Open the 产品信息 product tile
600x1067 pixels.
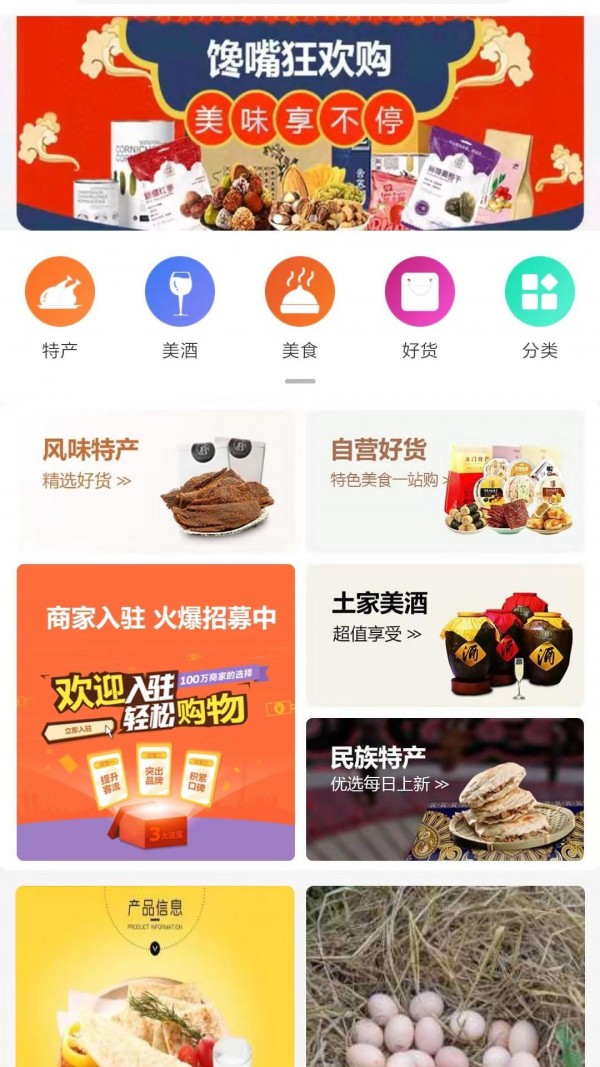point(156,975)
